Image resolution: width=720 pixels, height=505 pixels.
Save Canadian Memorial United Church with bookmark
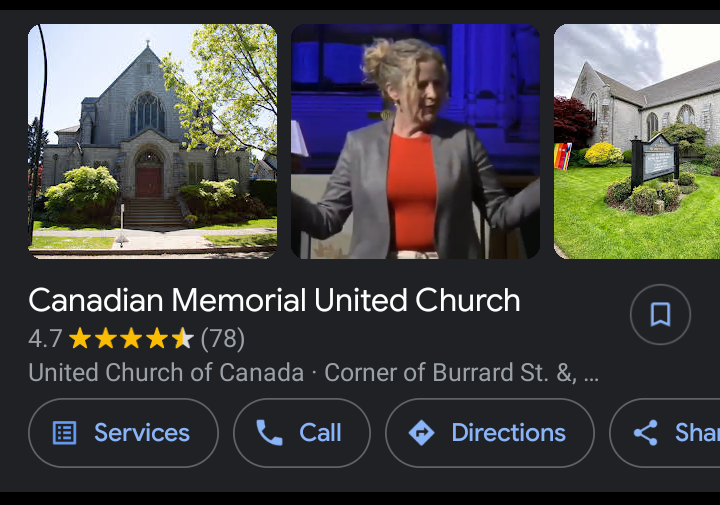click(660, 315)
